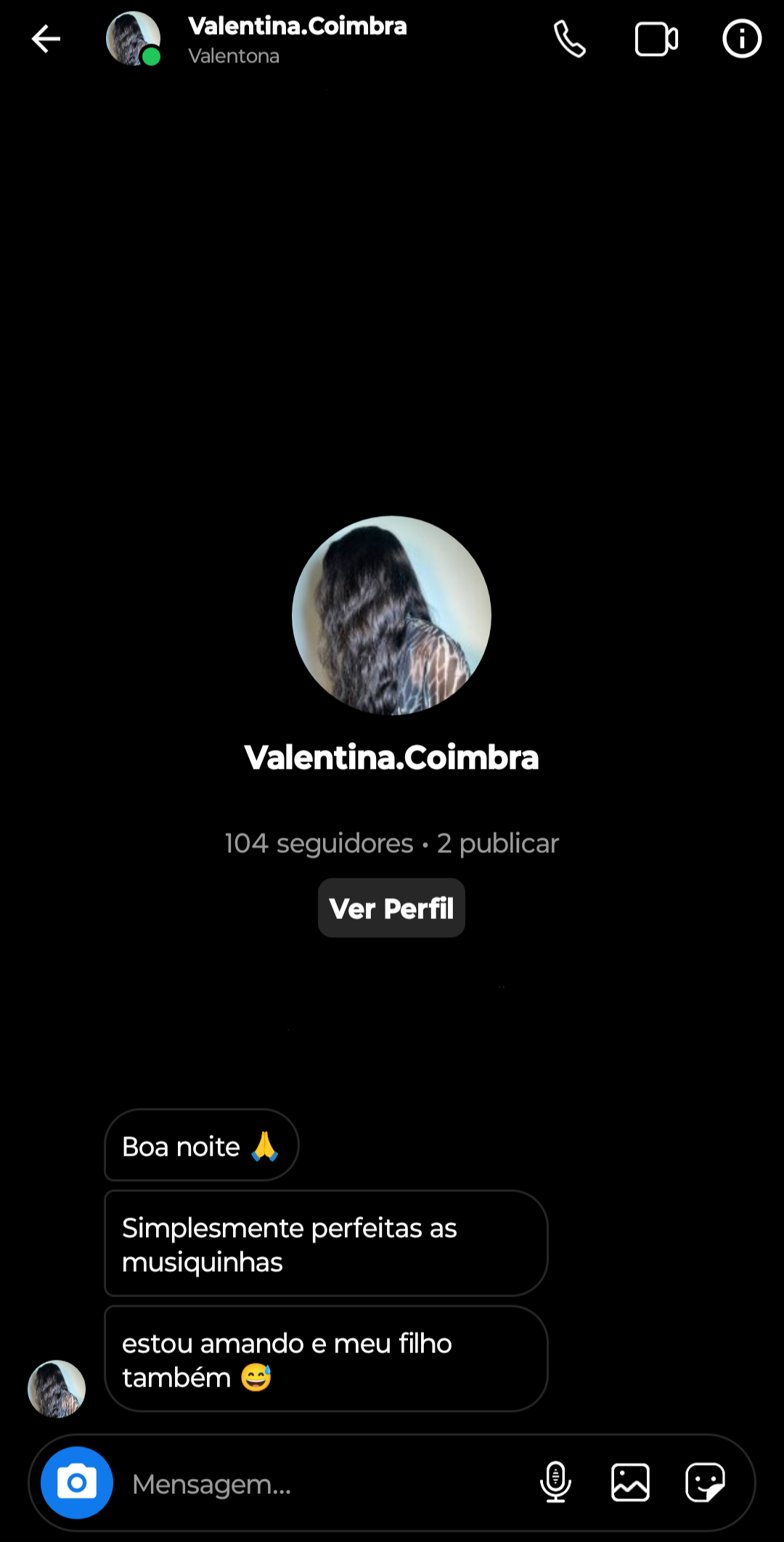Start a voice call with Valentina.Coimbra
This screenshot has width=784, height=1542.
click(x=570, y=39)
